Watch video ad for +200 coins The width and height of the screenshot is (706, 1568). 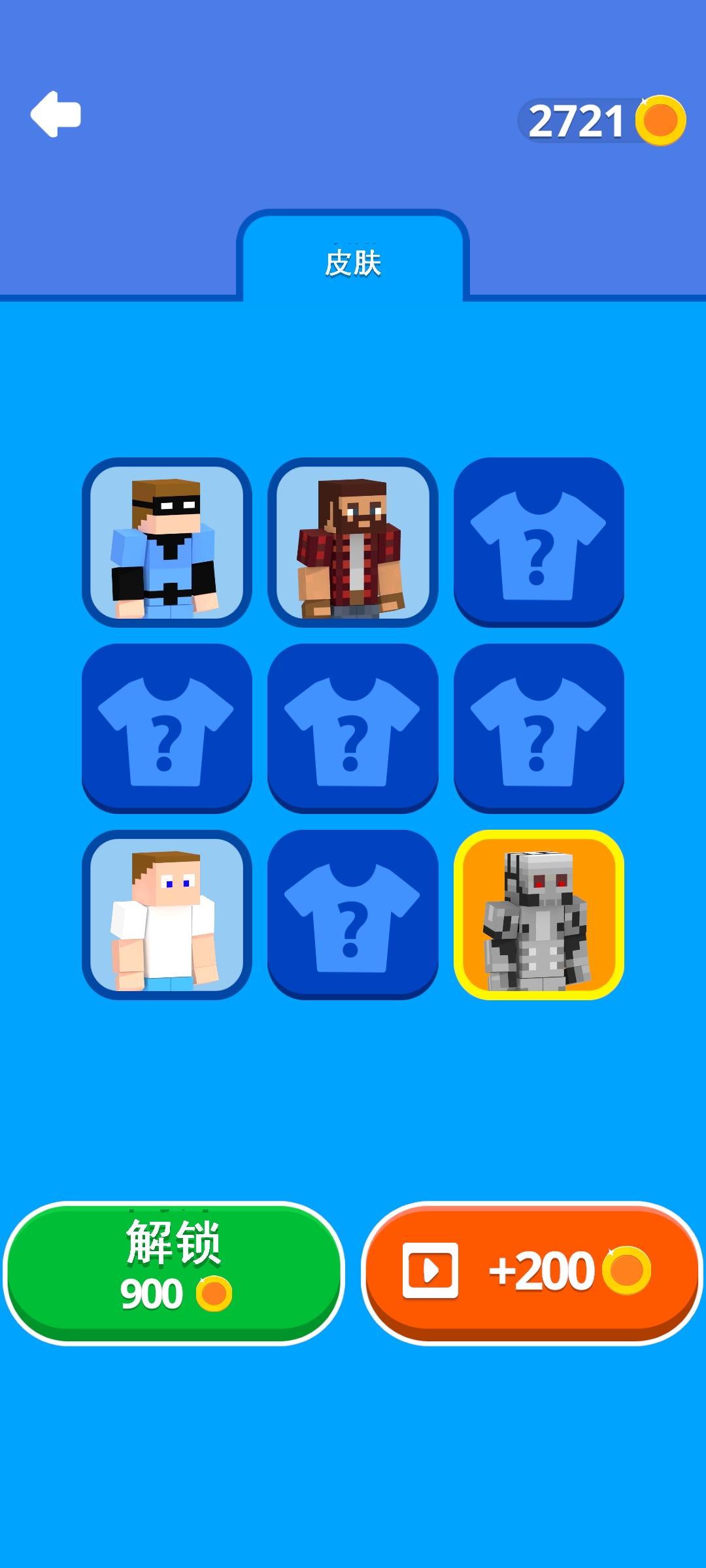point(532,1273)
